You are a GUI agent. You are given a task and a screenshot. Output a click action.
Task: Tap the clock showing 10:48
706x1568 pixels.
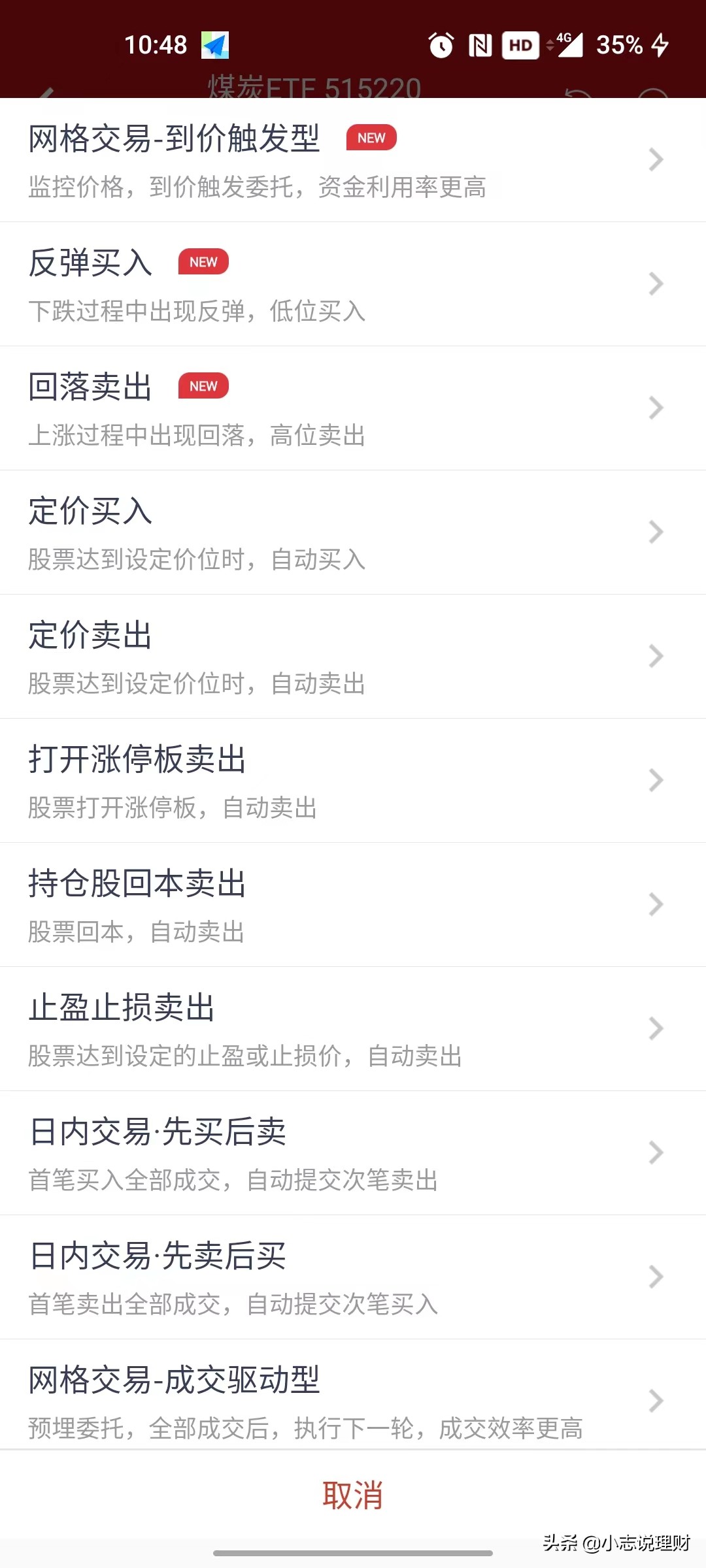pyautogui.click(x=155, y=44)
